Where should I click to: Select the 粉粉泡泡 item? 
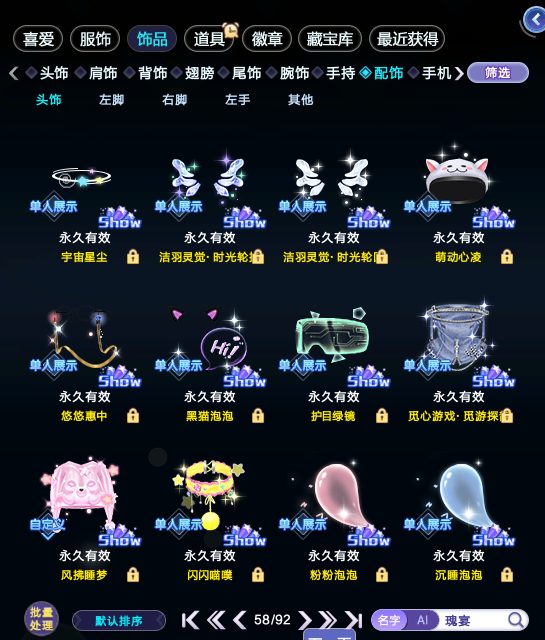[333, 520]
